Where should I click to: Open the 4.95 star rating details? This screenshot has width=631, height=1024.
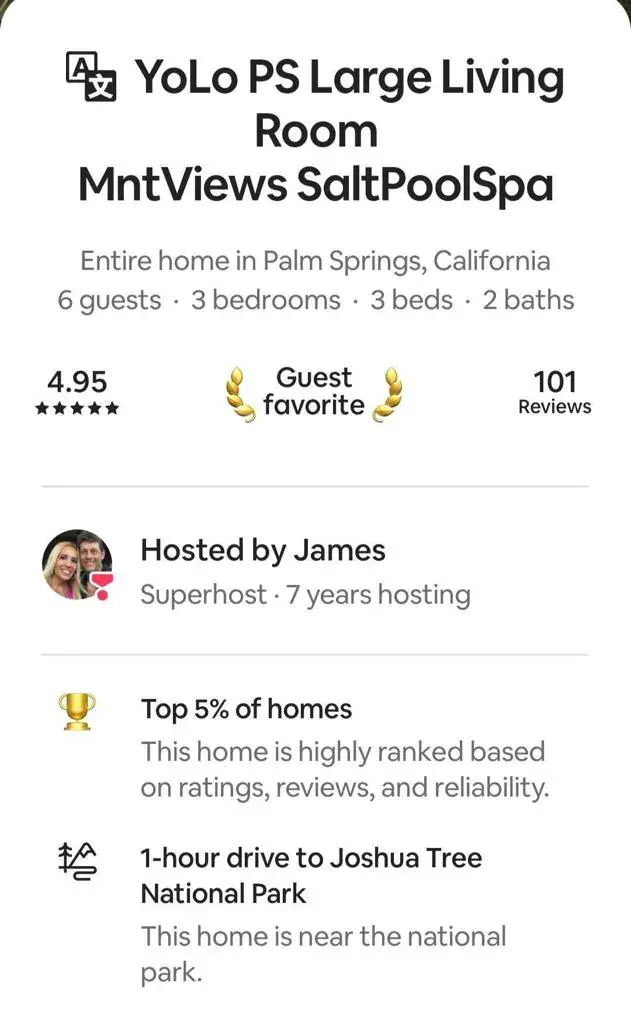(x=77, y=392)
